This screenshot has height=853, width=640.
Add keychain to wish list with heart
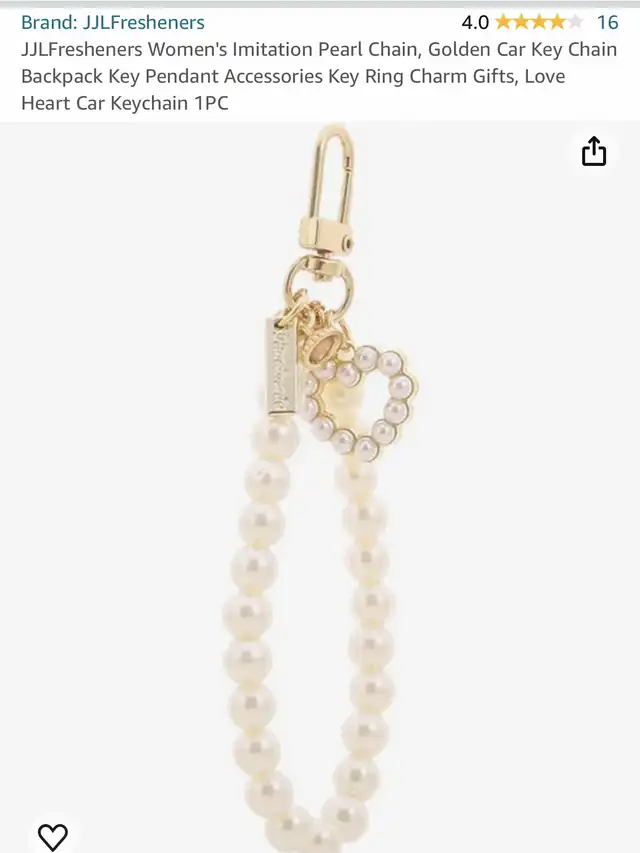(52, 835)
